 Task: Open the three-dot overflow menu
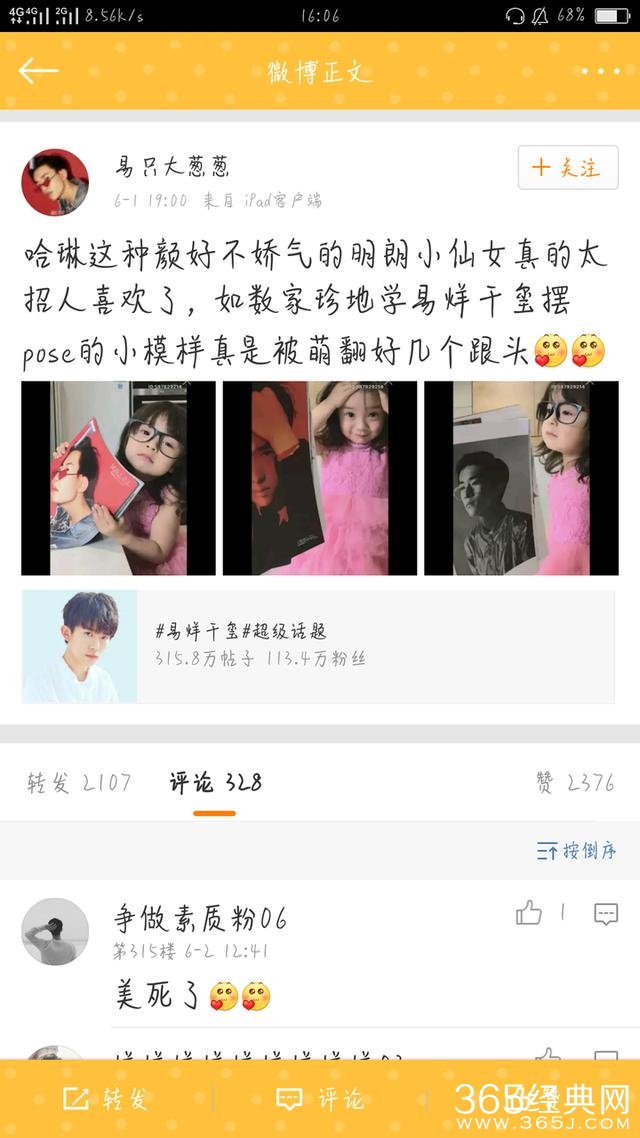tap(600, 71)
